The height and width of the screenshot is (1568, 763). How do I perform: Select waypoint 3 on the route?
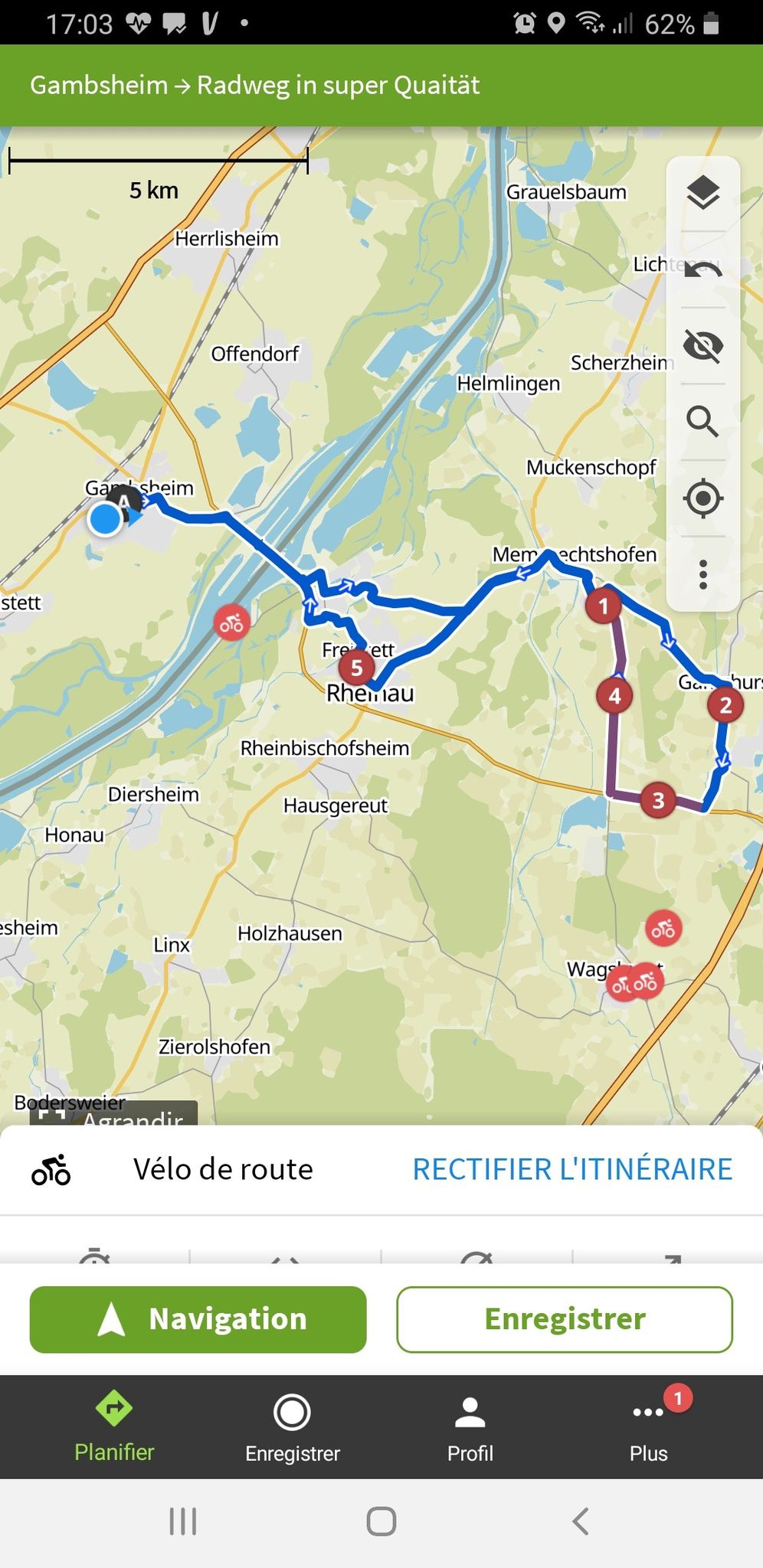click(x=658, y=800)
